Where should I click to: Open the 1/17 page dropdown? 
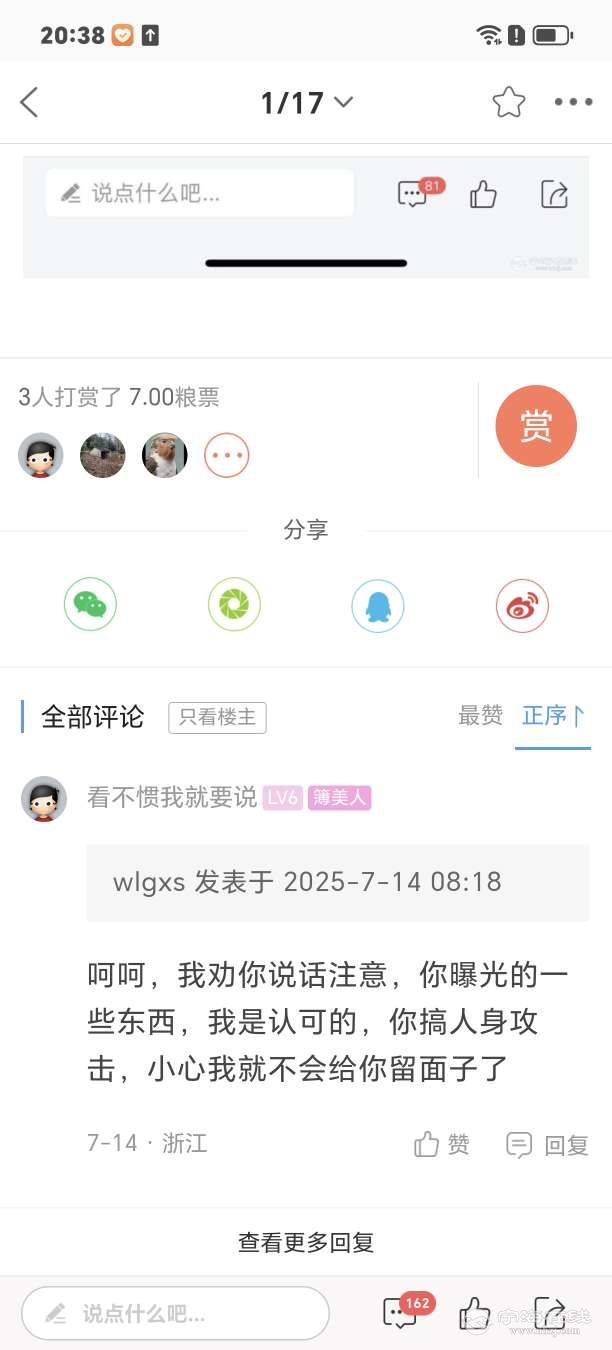pyautogui.click(x=306, y=102)
